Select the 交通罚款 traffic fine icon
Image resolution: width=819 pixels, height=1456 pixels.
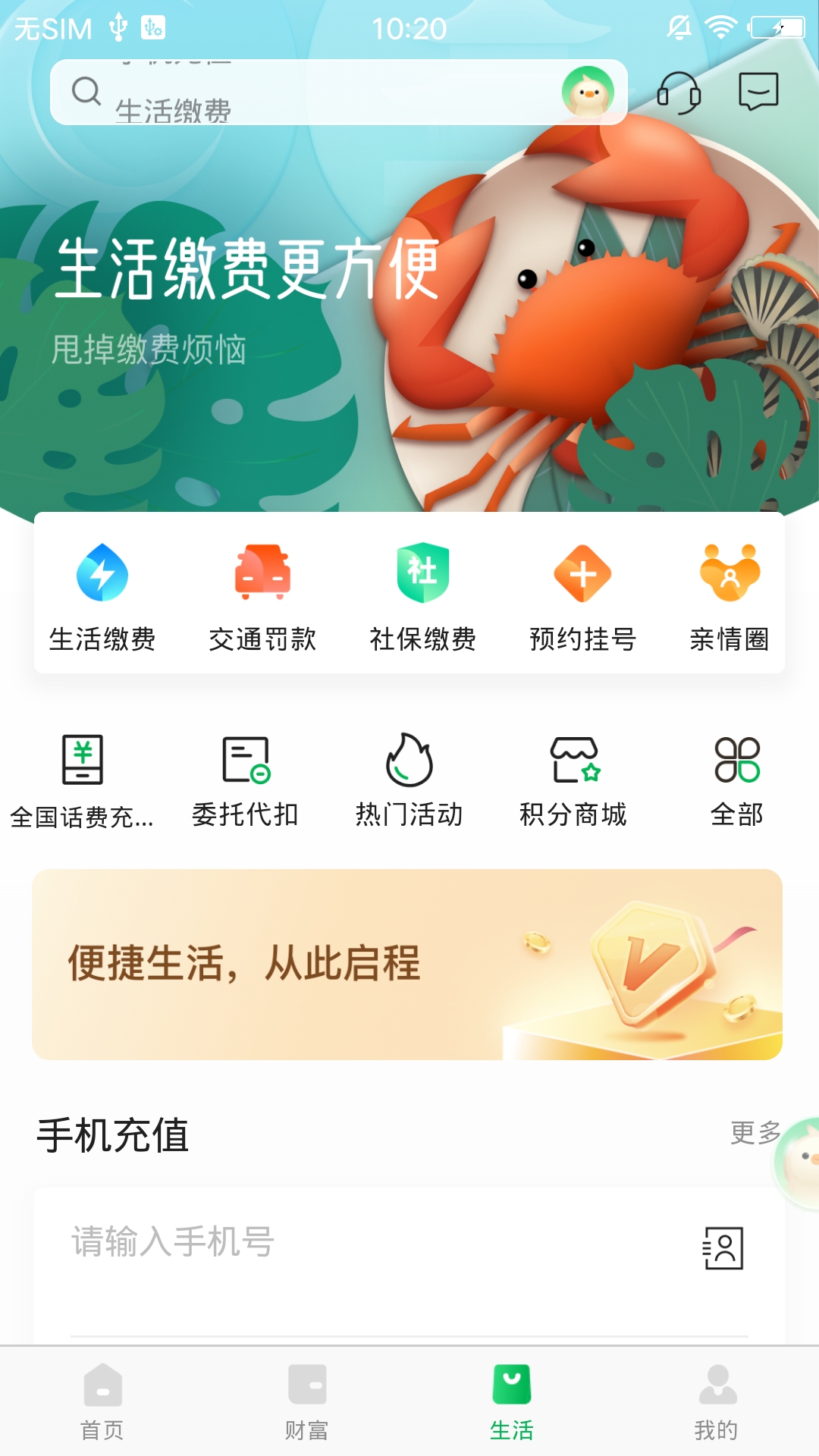(262, 599)
